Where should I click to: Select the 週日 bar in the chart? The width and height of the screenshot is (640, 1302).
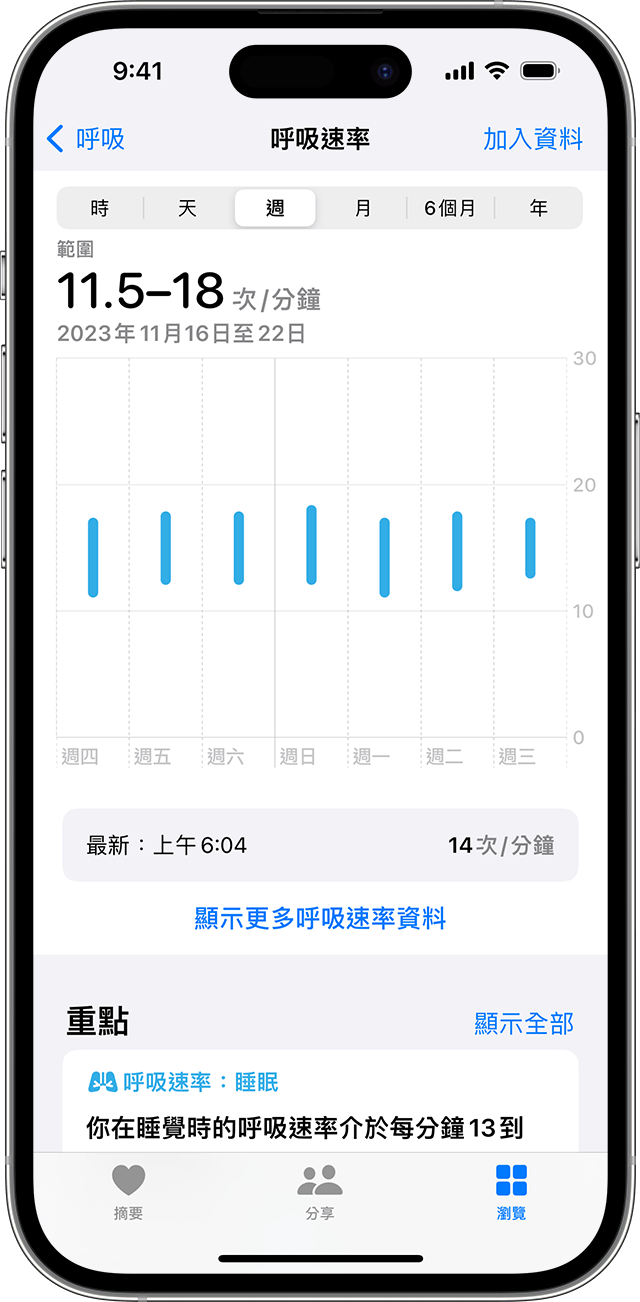click(x=311, y=545)
